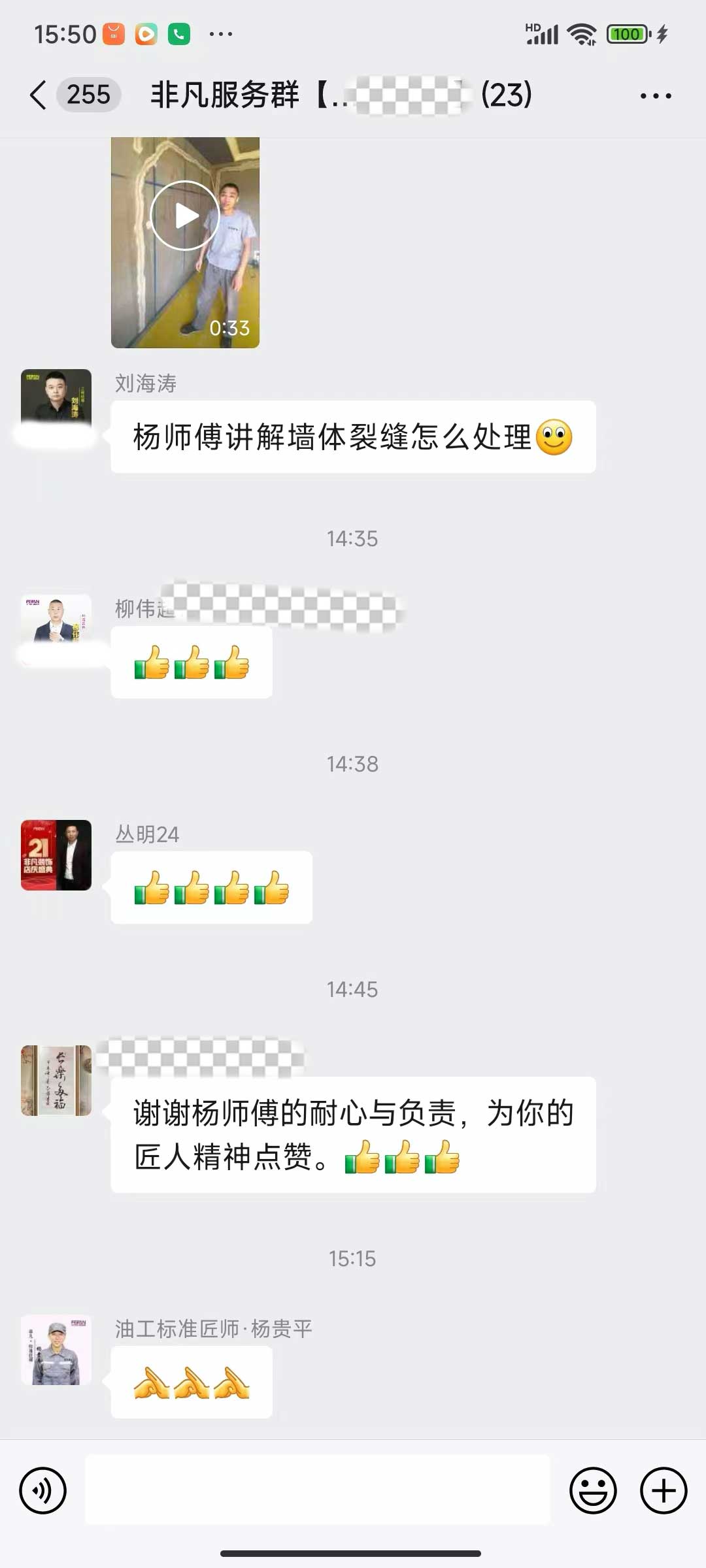Switch to voice message input
Viewport: 706px width, 1568px height.
click(43, 1490)
